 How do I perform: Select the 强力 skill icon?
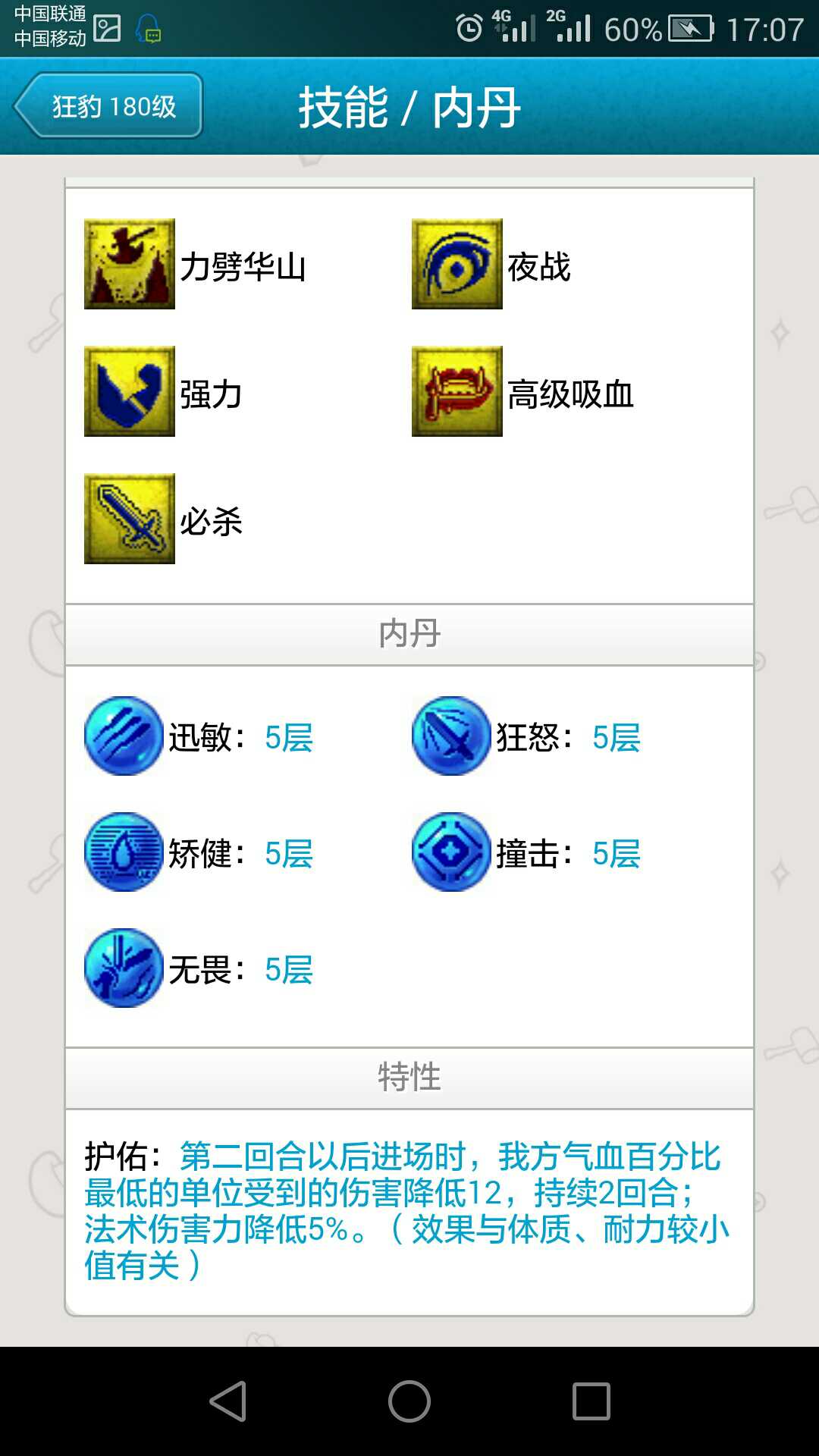(x=130, y=391)
